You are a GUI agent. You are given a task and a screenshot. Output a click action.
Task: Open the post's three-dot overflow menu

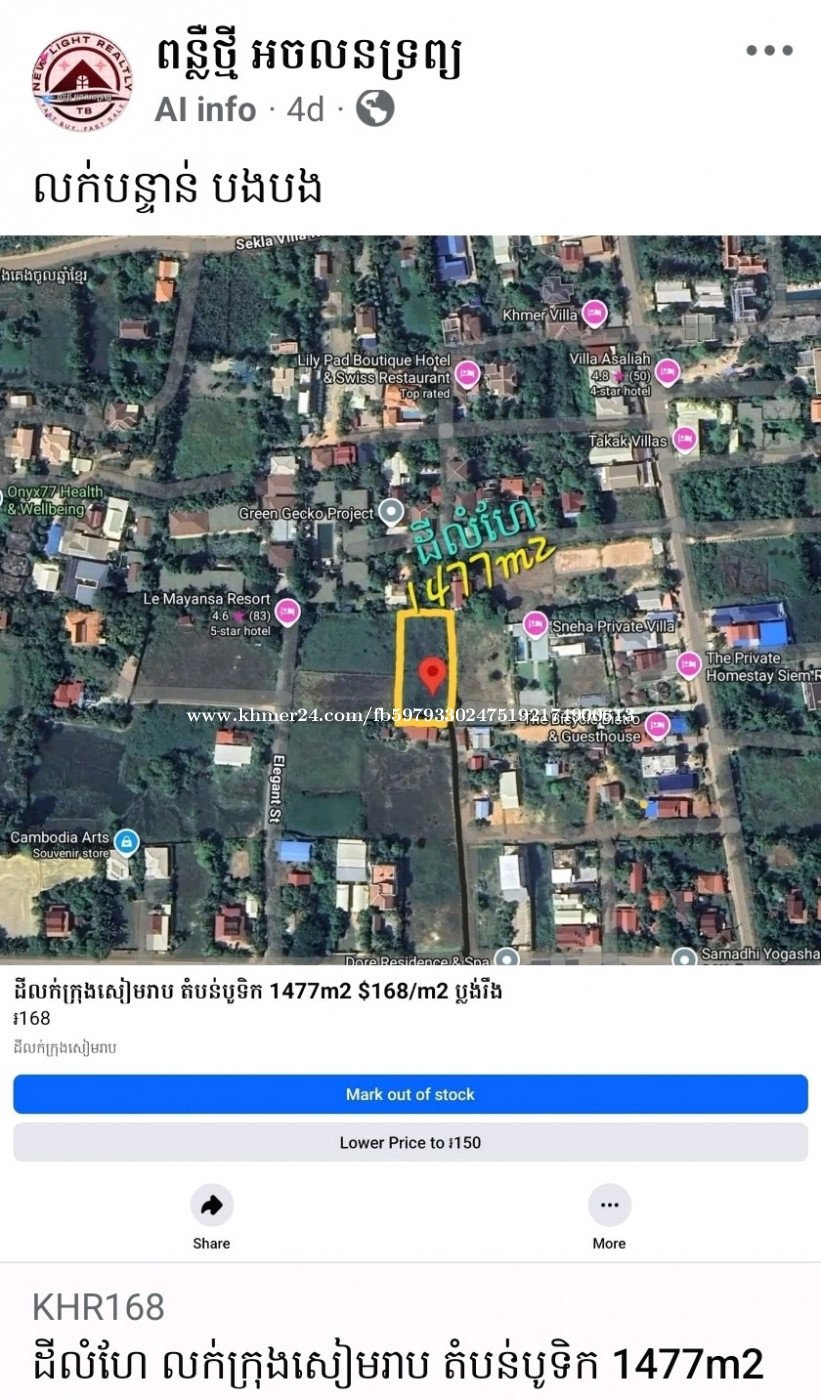point(769,51)
